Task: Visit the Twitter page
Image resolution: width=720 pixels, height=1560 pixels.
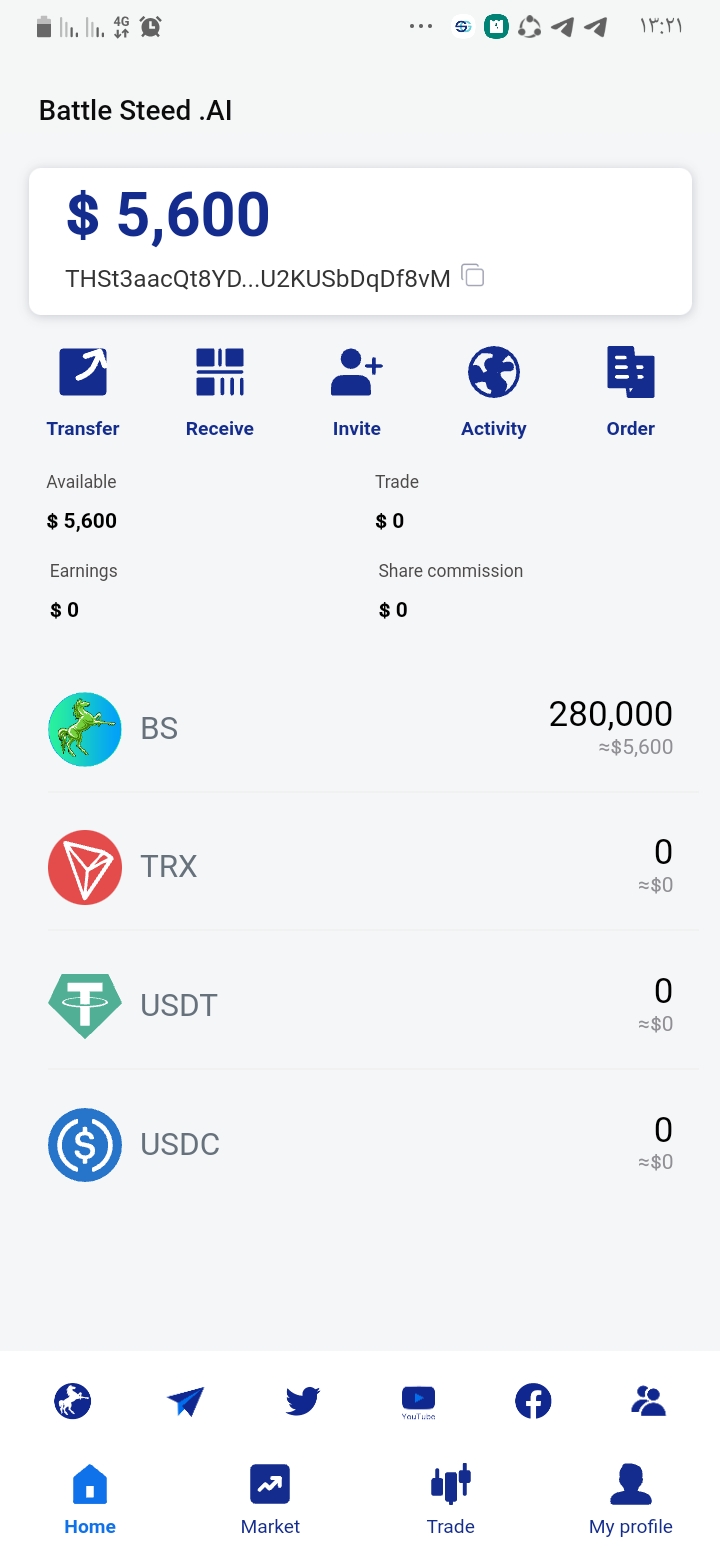Action: tap(302, 1400)
